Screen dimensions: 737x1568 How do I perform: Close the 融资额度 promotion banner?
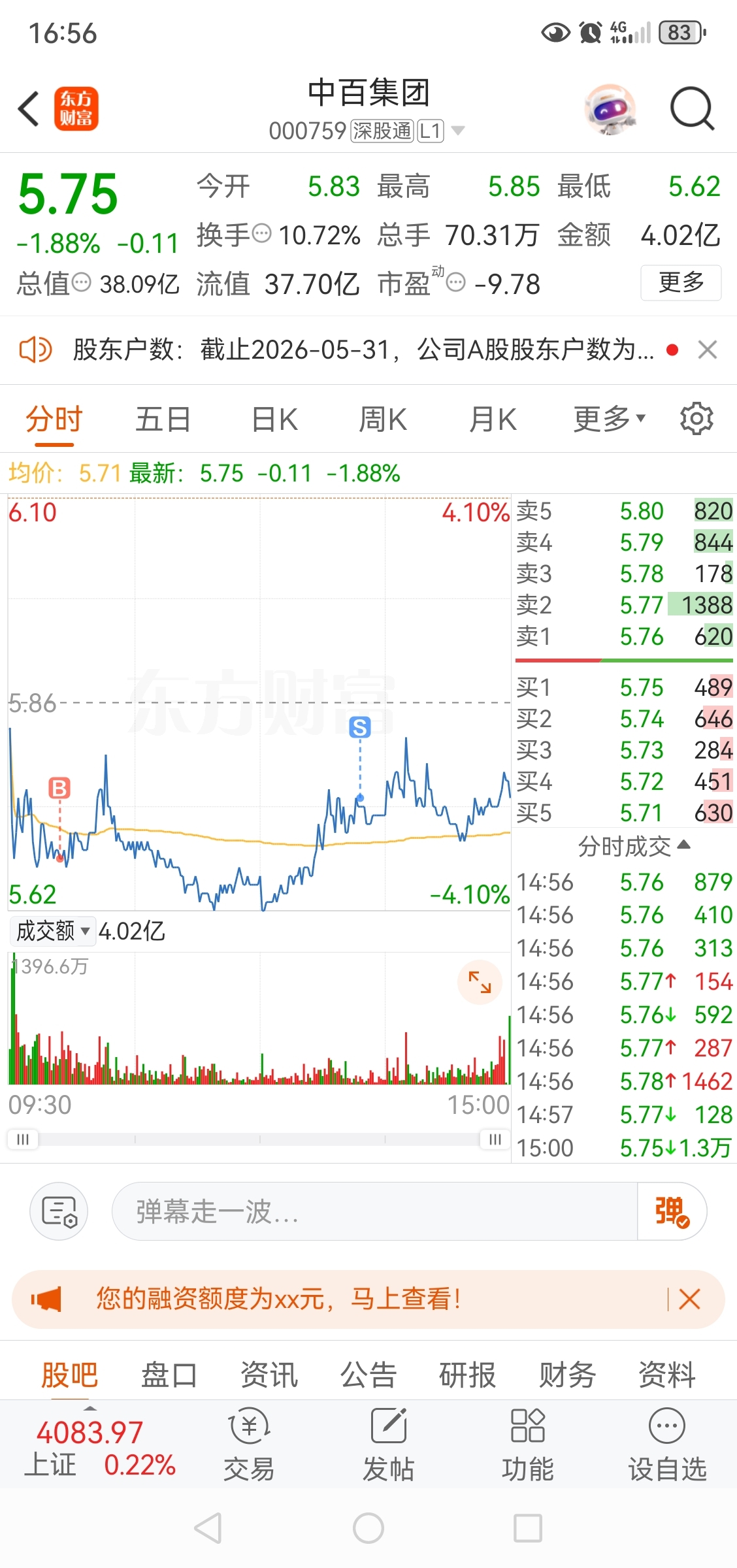click(x=689, y=1299)
